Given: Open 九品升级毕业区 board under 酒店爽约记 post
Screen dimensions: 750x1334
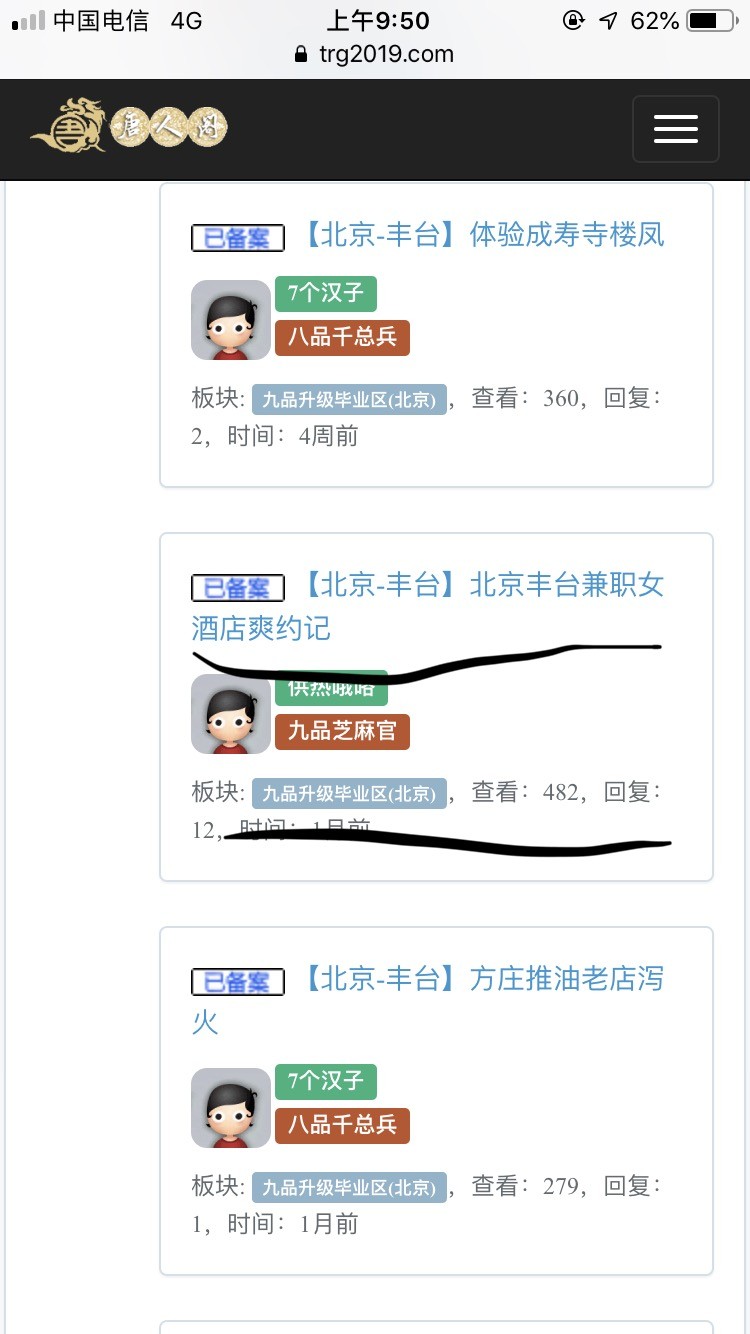Looking at the screenshot, I should [x=348, y=794].
